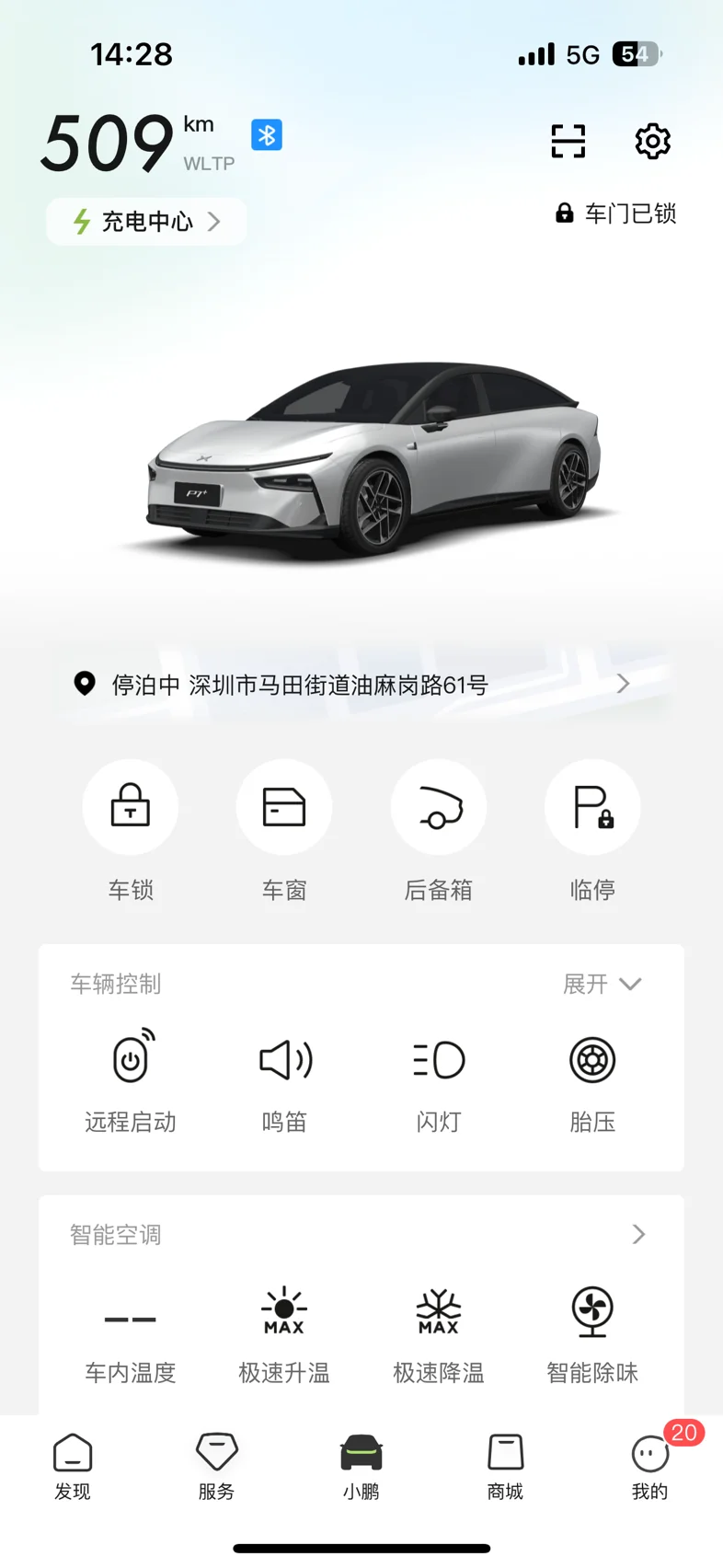Screen dimensions: 723x1568
Task: Tap the Bluetooth connection icon
Action: [267, 135]
